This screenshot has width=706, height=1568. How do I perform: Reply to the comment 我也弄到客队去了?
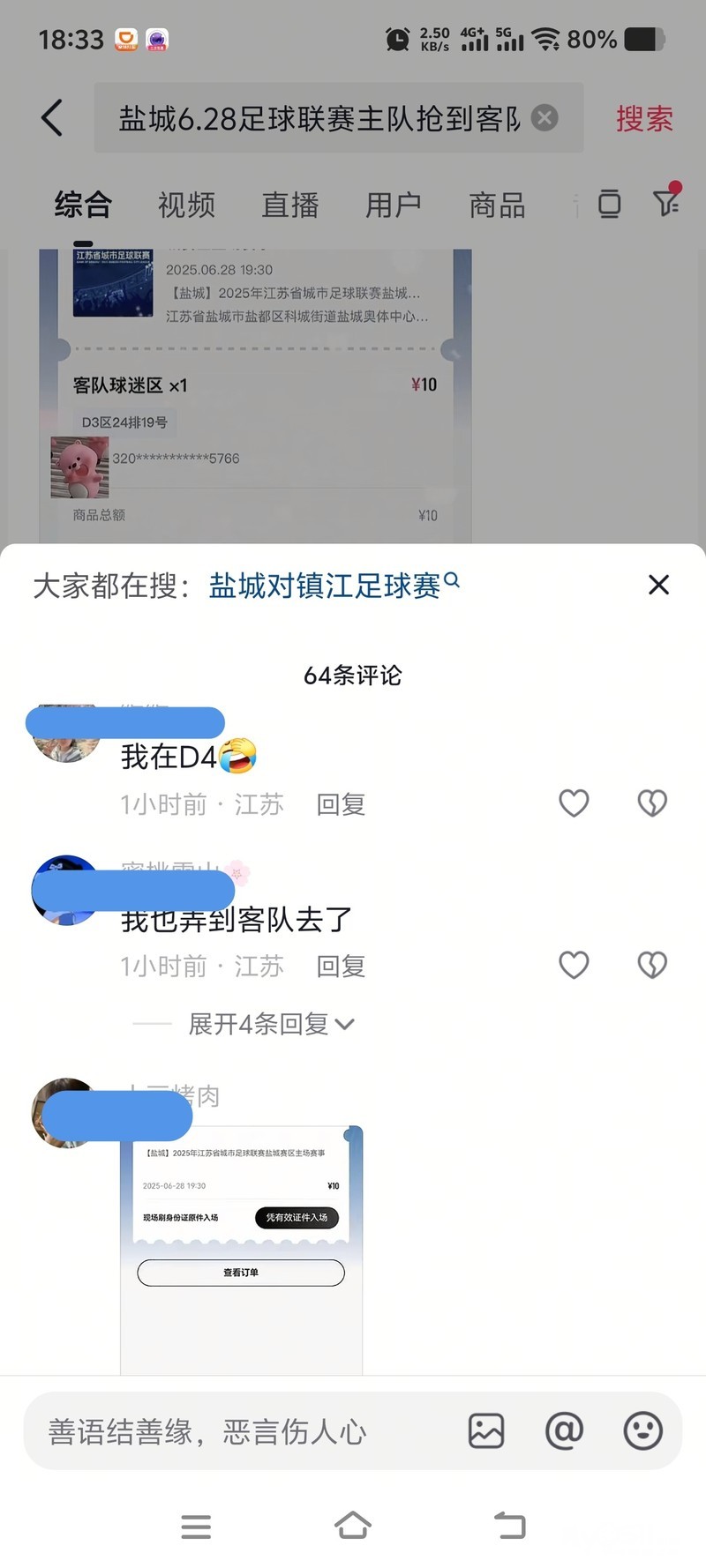click(x=341, y=967)
